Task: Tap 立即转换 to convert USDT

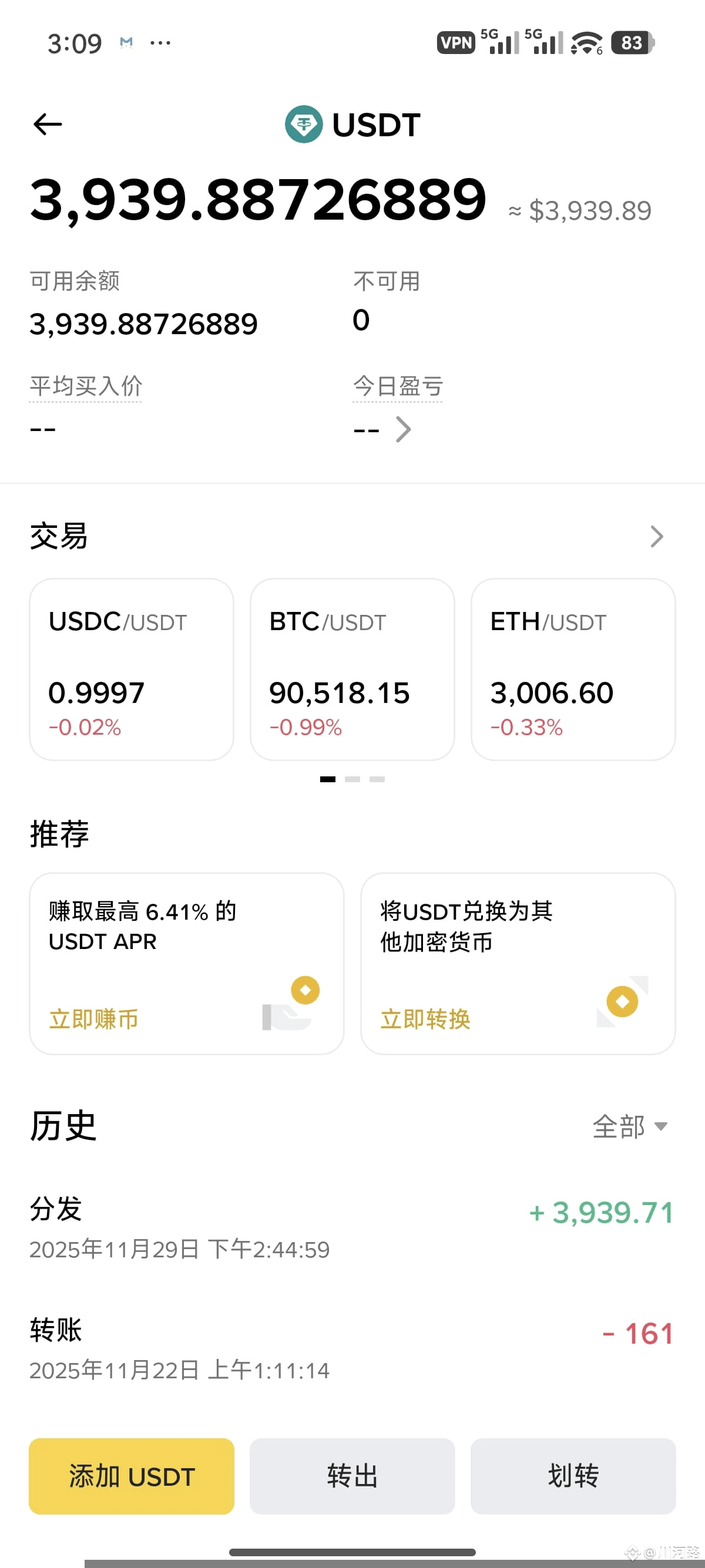Action: pyautogui.click(x=425, y=1018)
